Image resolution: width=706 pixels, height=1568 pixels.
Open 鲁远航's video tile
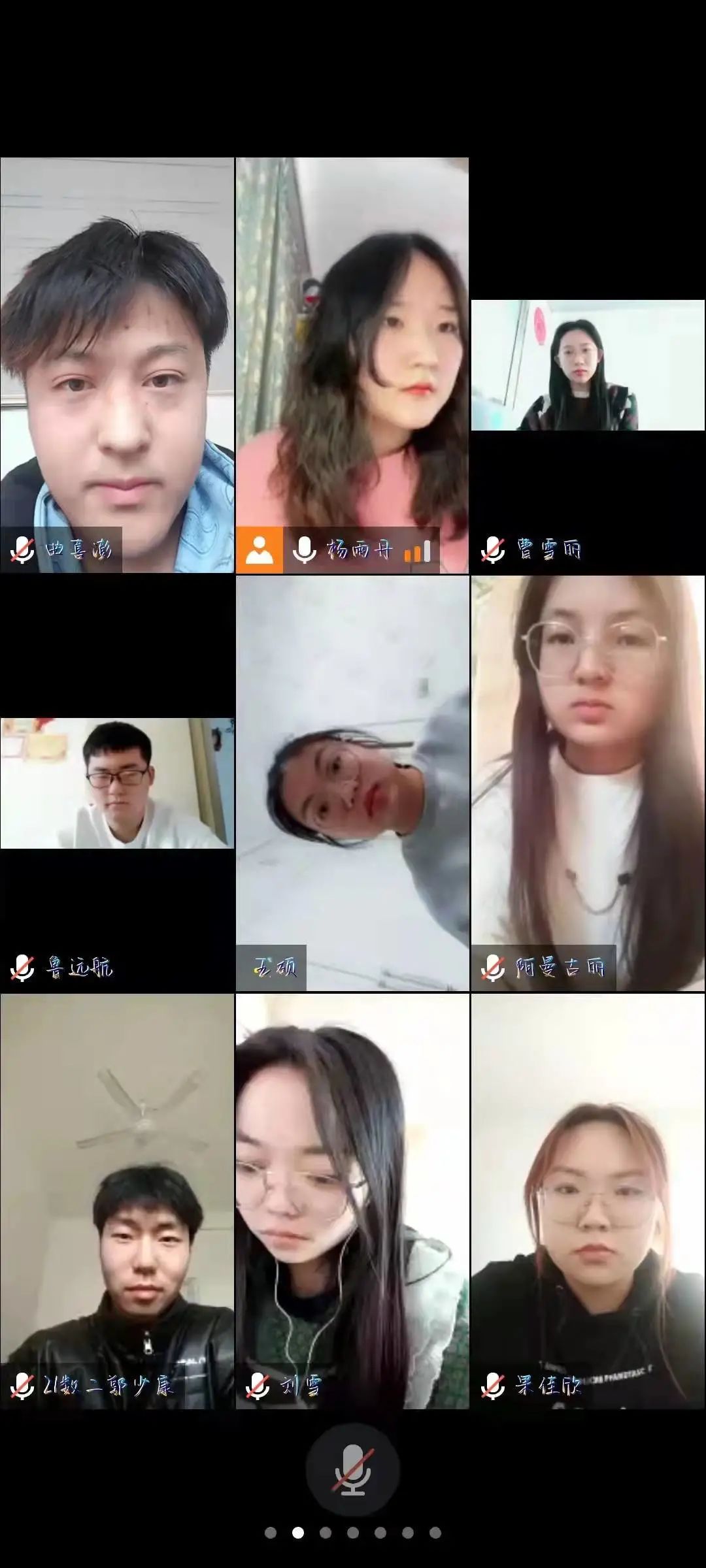coord(117,783)
